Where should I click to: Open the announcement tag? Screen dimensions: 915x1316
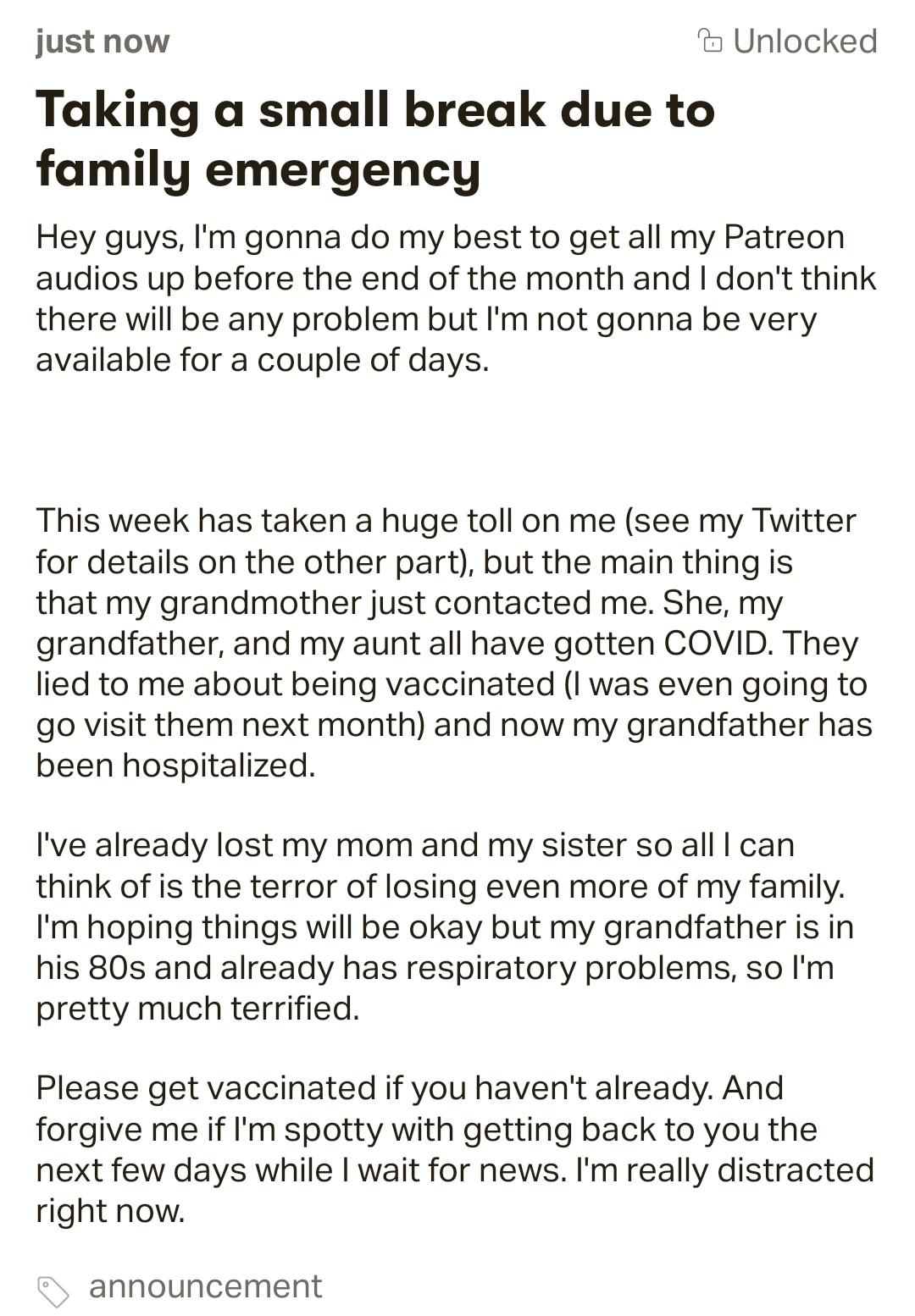[205, 1286]
